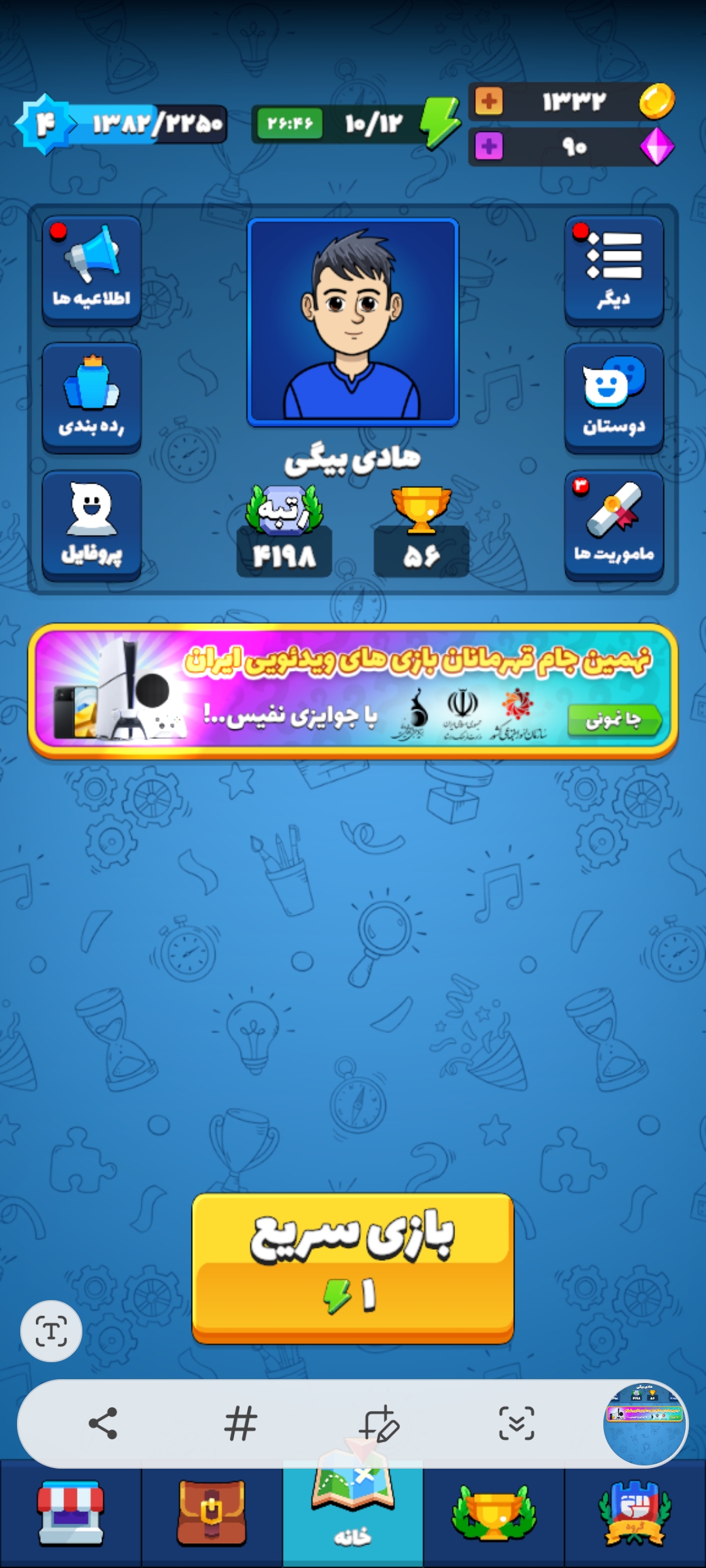Tap the هادی بیگی avatar picture
Image resolution: width=706 pixels, height=1568 pixels.
click(x=353, y=322)
